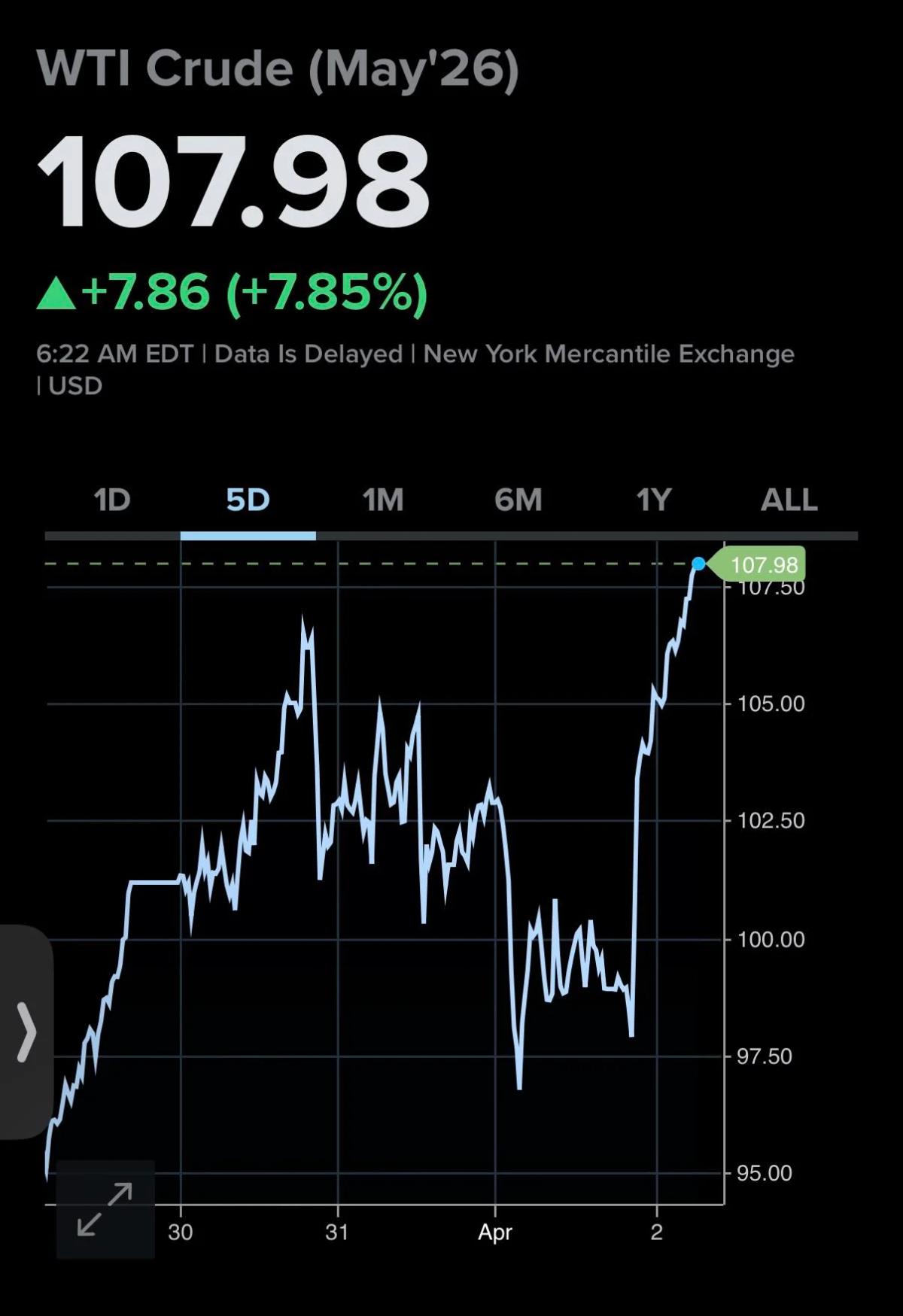This screenshot has width=903, height=1316.
Task: Click the New York Mercantile Exchange label
Action: pos(610,354)
